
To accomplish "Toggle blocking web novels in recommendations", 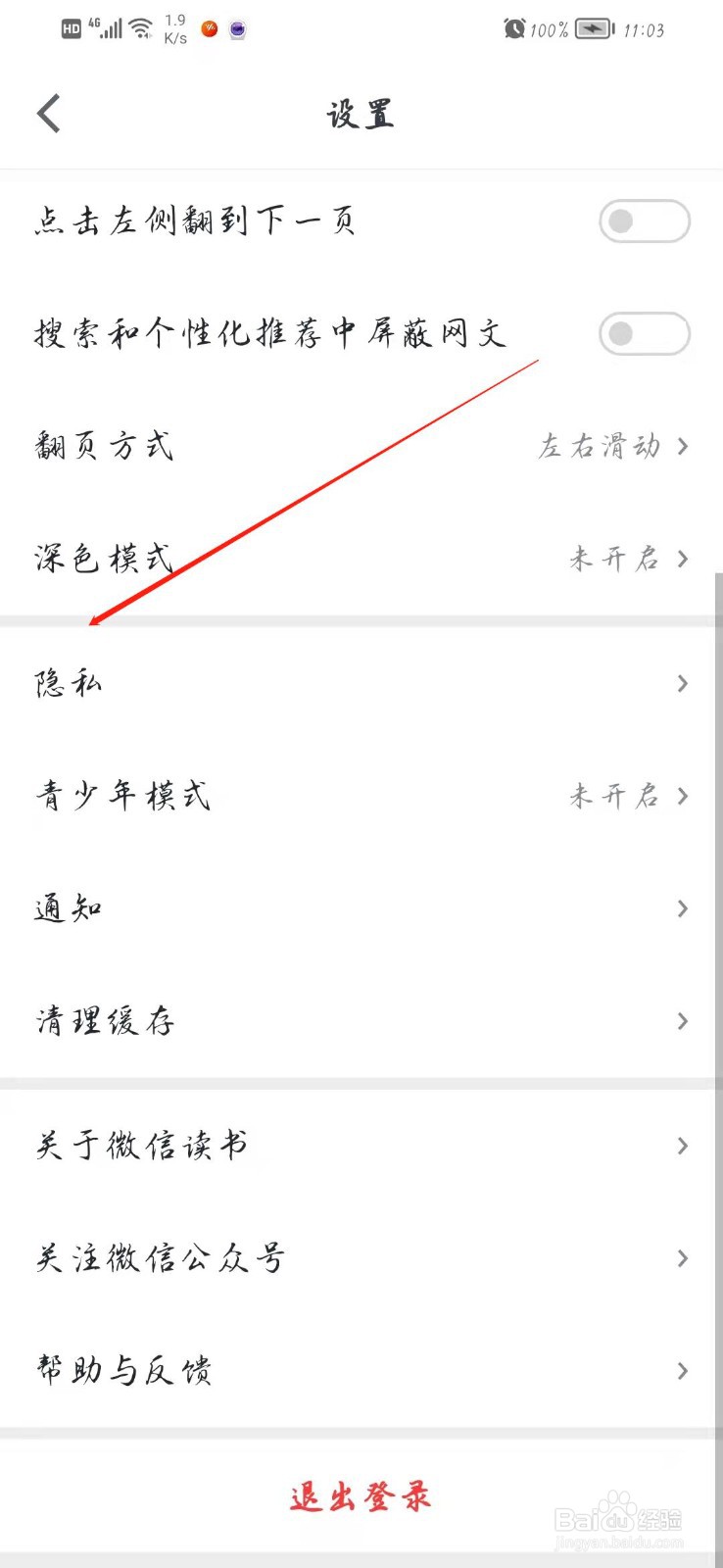I will 644,334.
